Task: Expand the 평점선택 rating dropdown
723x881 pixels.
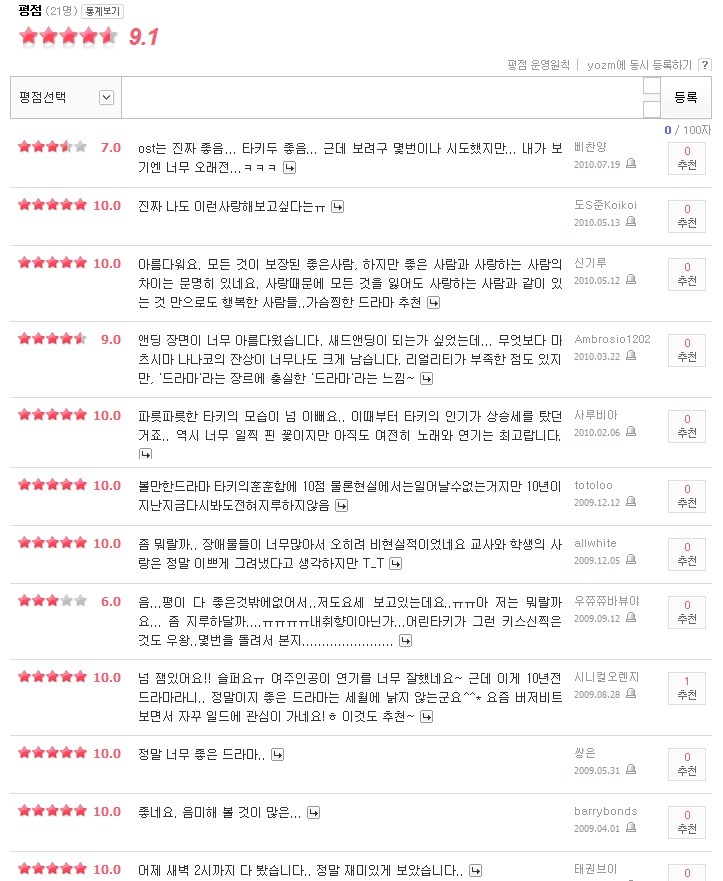Action: (106, 98)
